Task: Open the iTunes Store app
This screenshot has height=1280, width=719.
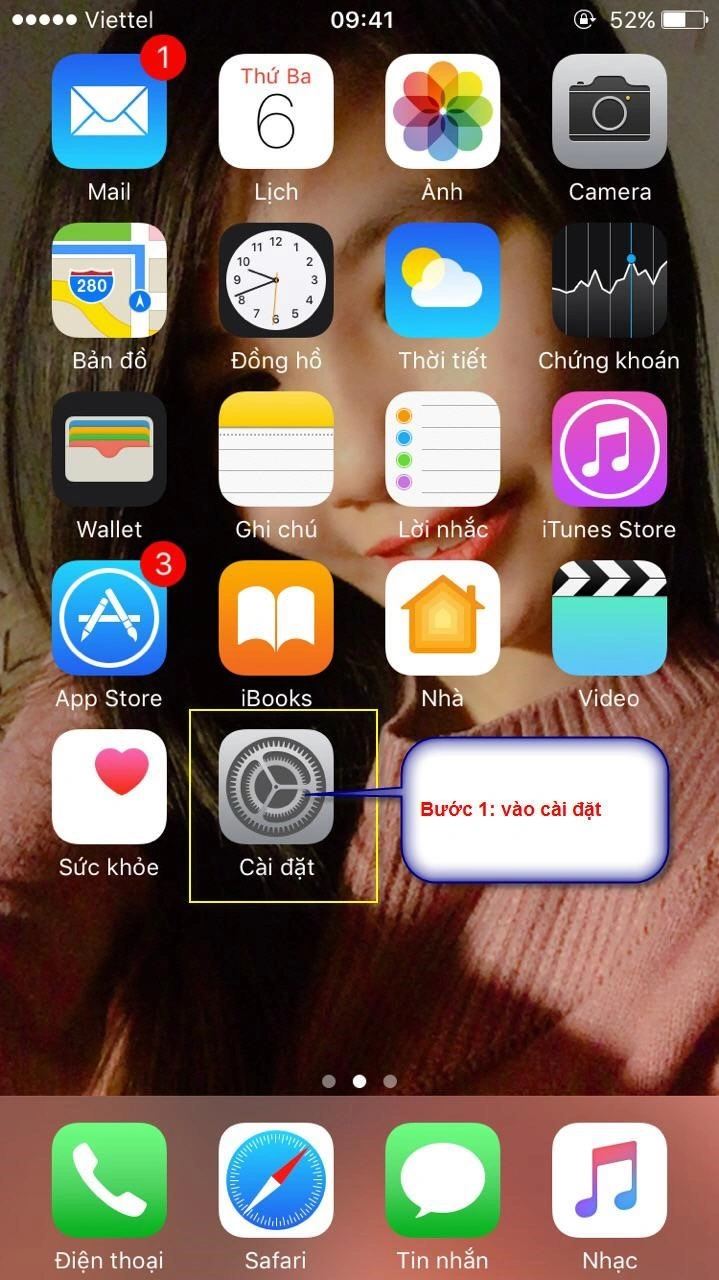Action: (x=609, y=449)
